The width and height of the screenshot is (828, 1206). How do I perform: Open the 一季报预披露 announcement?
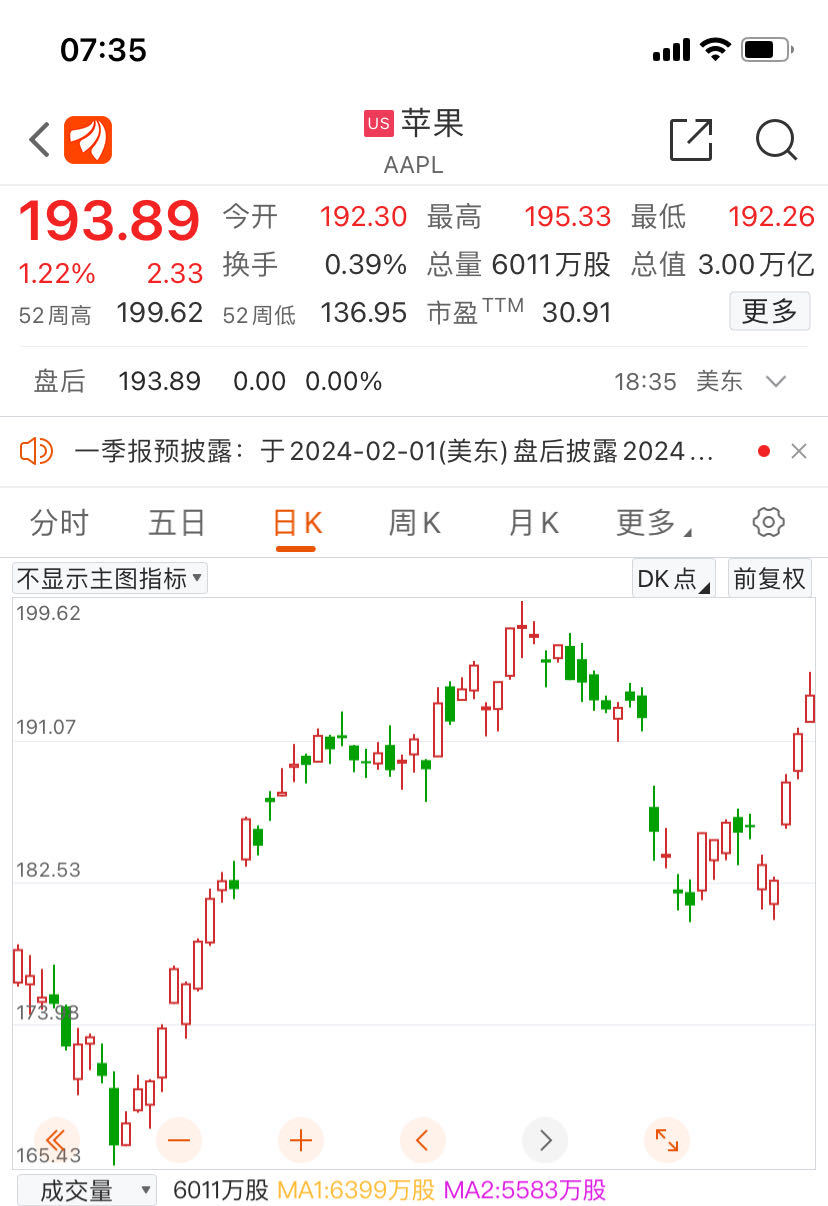[394, 451]
